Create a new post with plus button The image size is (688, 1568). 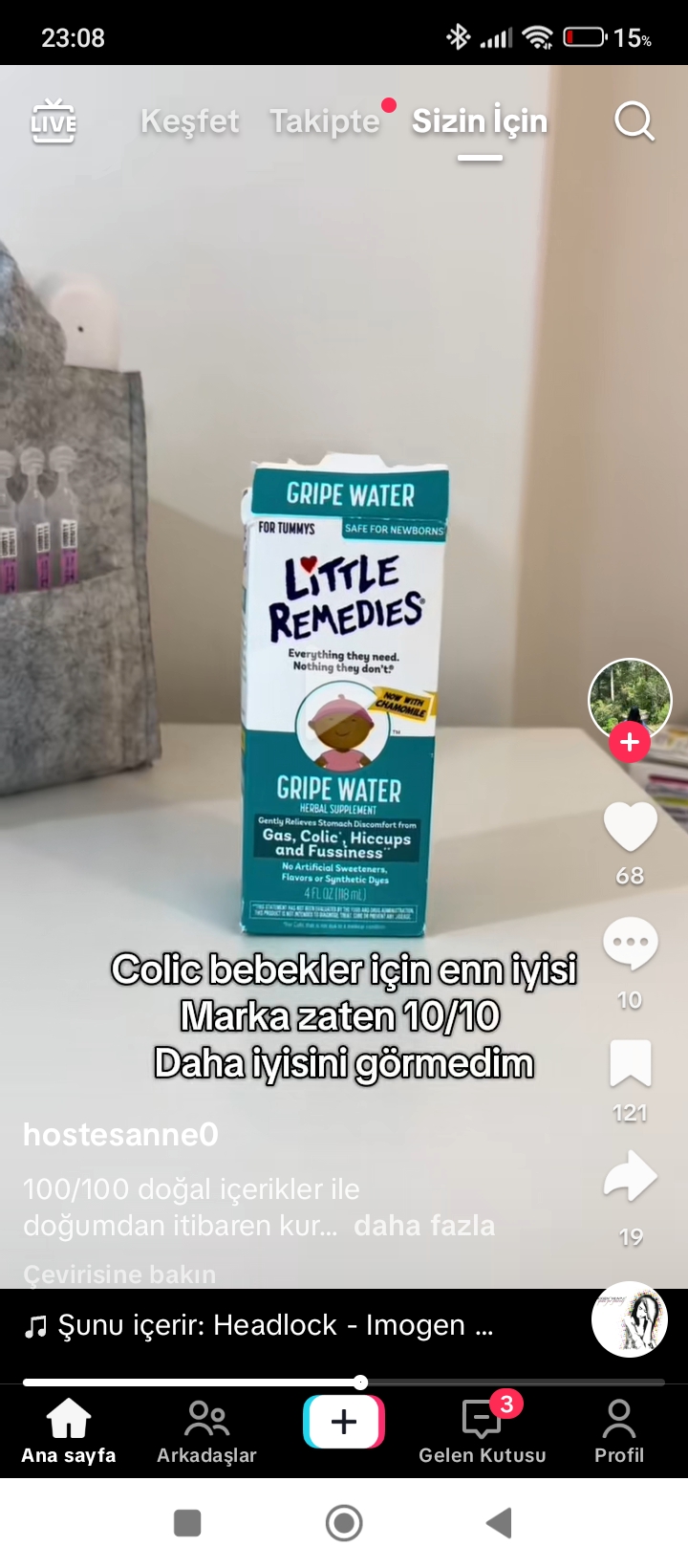344,1422
